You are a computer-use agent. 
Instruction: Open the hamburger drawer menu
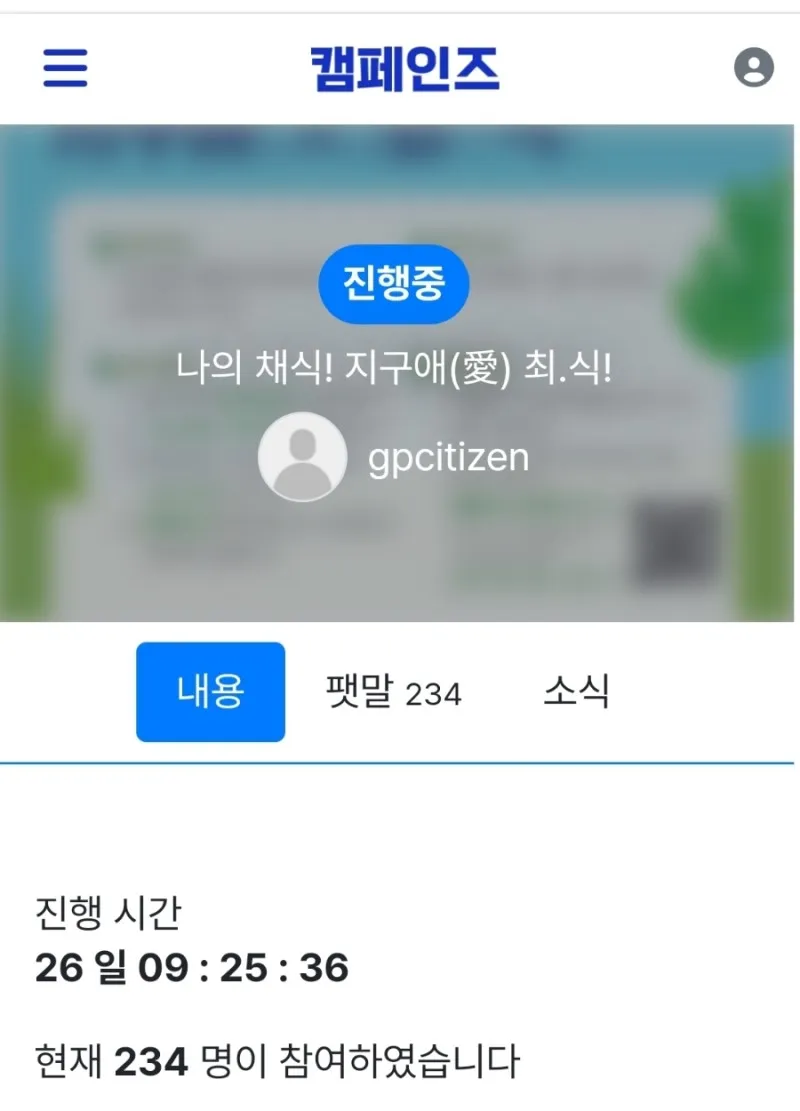65,69
